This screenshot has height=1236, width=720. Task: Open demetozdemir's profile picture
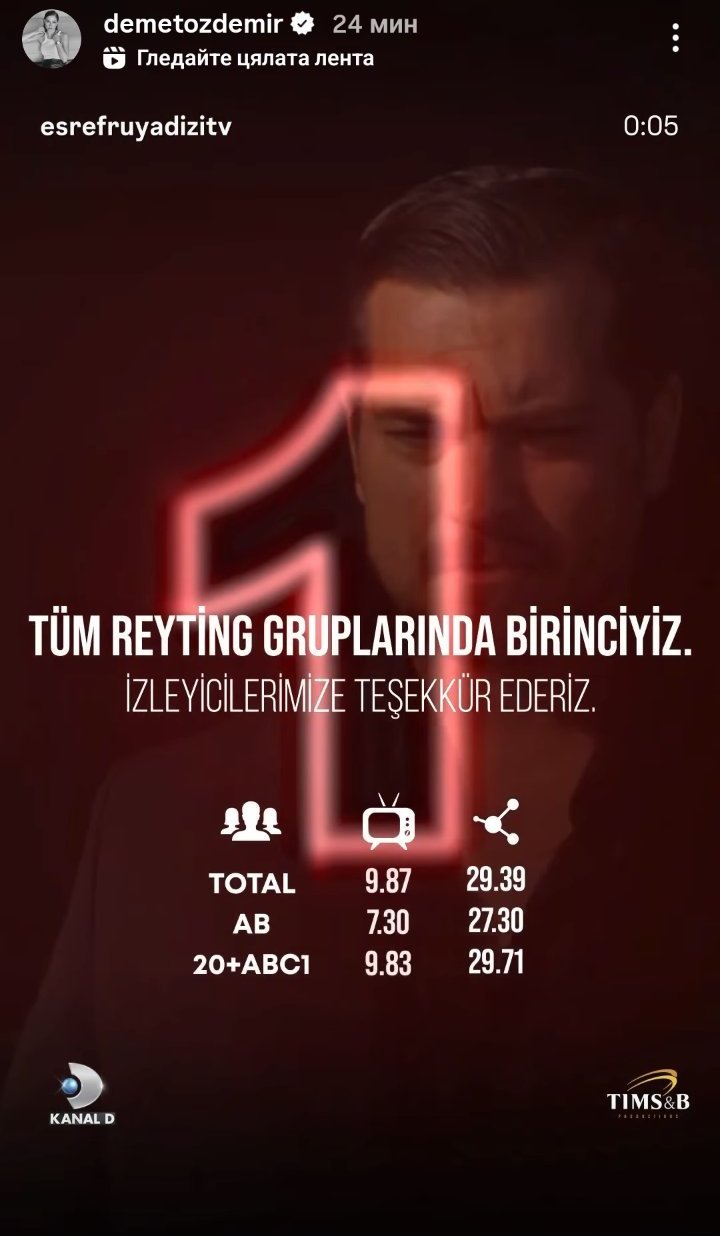point(51,40)
